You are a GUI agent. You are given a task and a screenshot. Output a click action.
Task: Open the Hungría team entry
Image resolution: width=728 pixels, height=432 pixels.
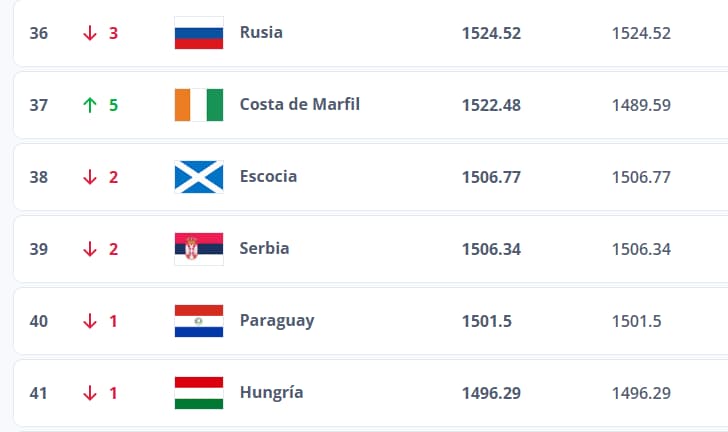[x=271, y=392]
